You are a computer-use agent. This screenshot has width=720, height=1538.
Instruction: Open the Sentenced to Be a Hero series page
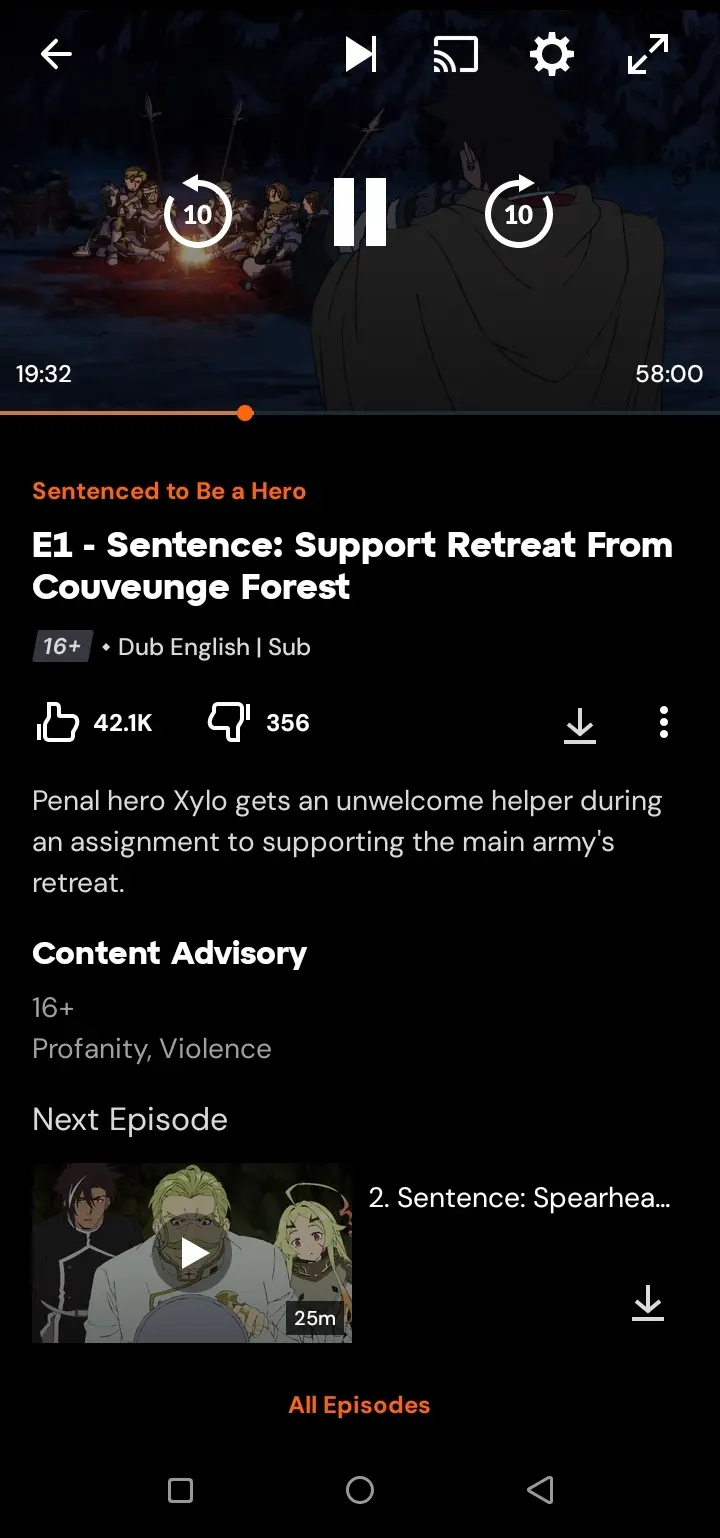pyautogui.click(x=169, y=491)
